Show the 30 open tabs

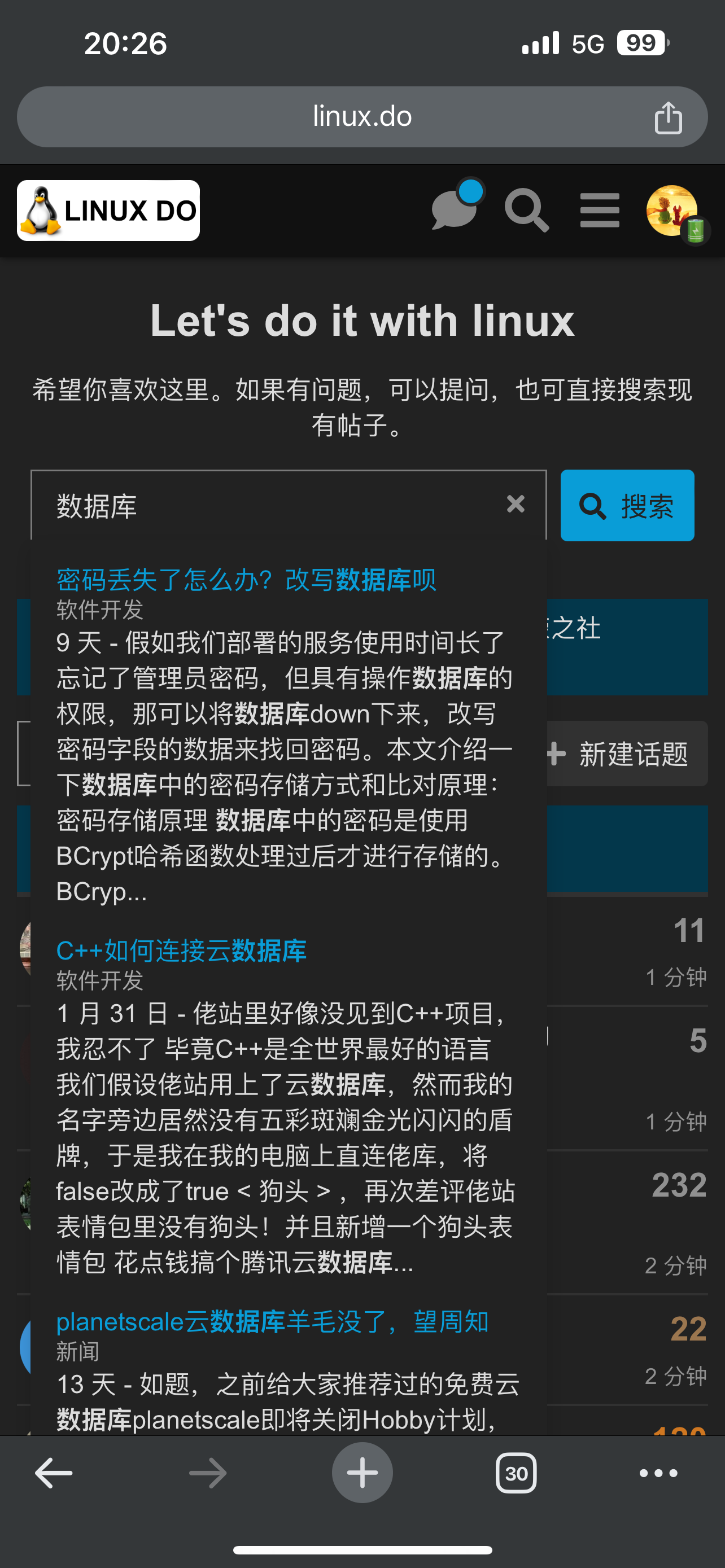coord(516,1473)
